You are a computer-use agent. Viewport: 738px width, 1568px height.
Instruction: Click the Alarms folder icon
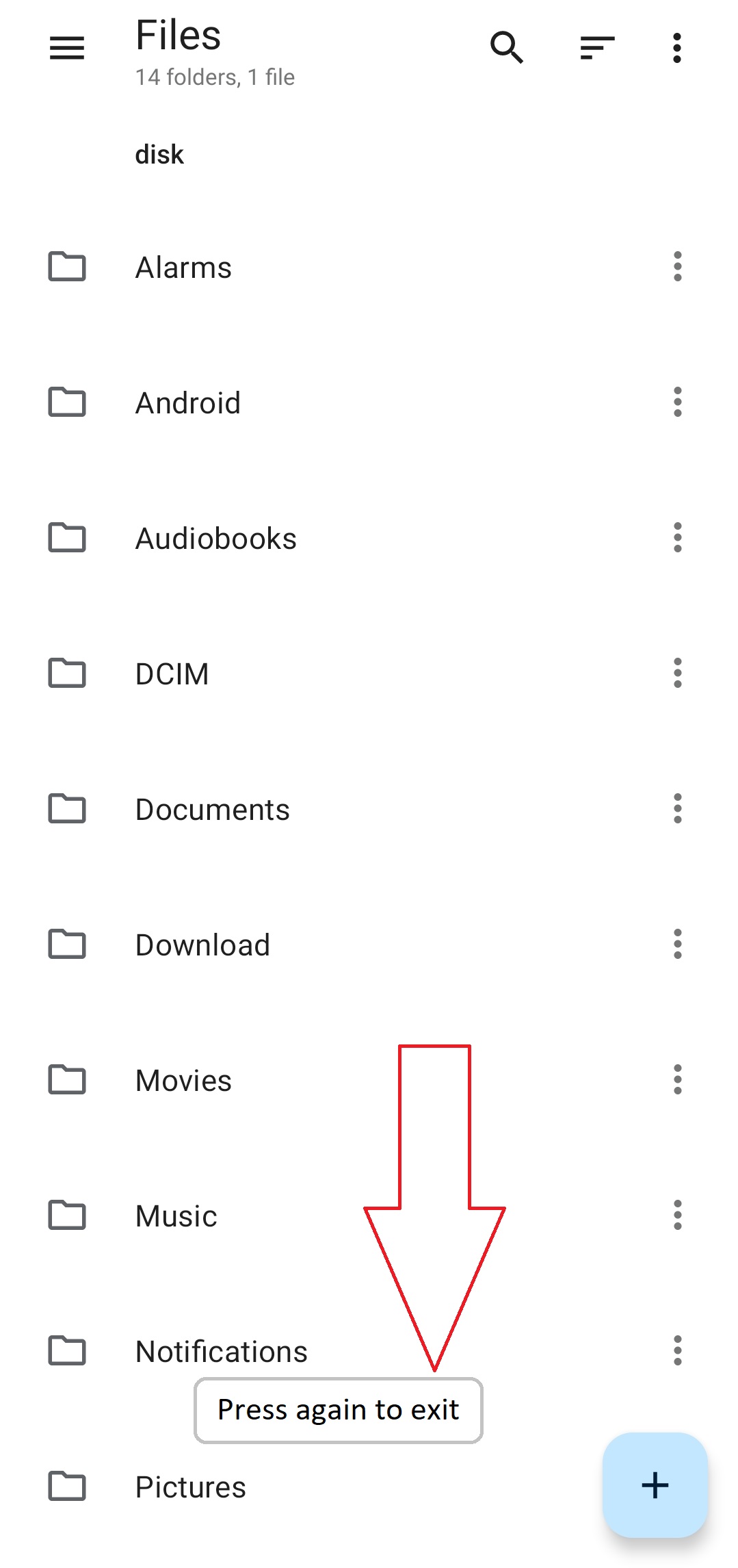pyautogui.click(x=66, y=267)
